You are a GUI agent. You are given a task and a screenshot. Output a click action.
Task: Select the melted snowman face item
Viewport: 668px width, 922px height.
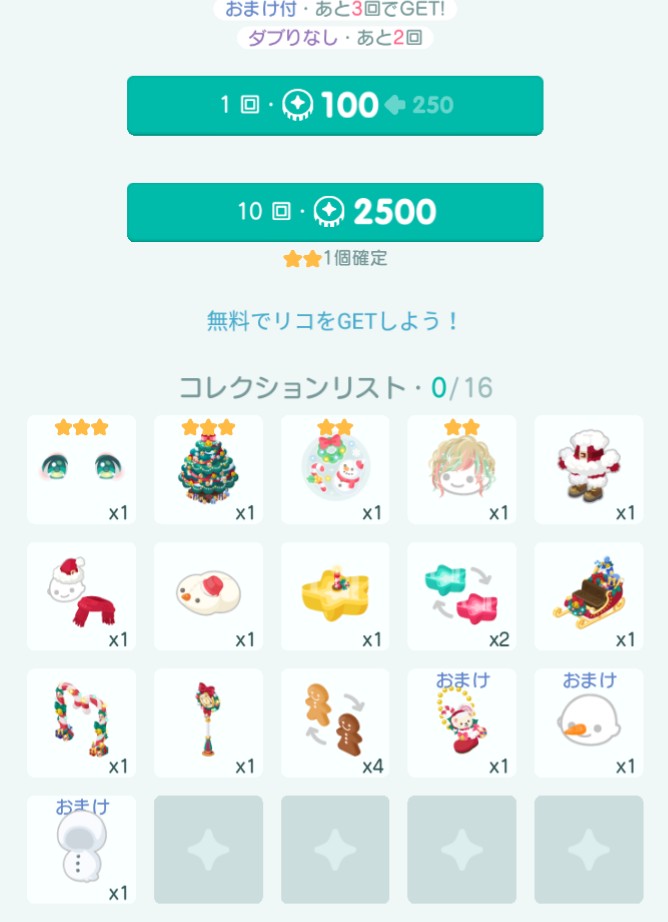click(x=208, y=597)
